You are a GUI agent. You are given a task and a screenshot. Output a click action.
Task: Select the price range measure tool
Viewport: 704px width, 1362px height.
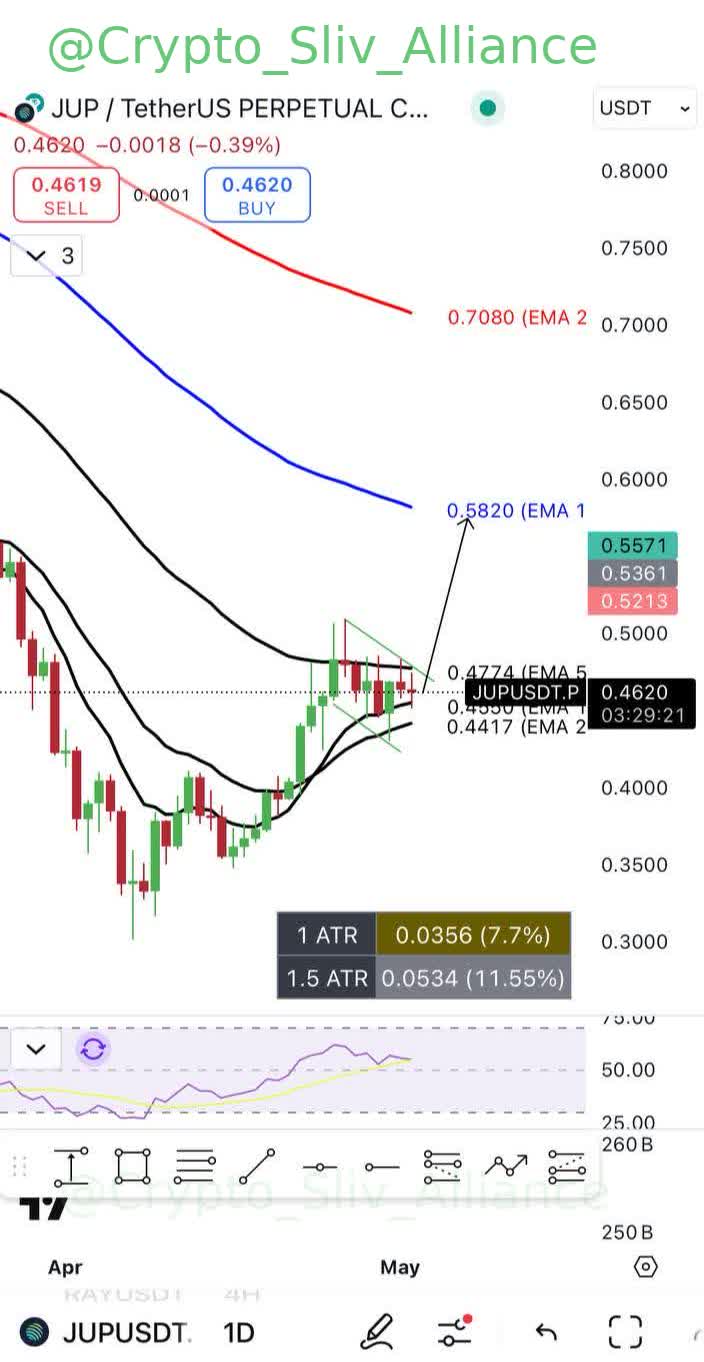click(x=71, y=1166)
